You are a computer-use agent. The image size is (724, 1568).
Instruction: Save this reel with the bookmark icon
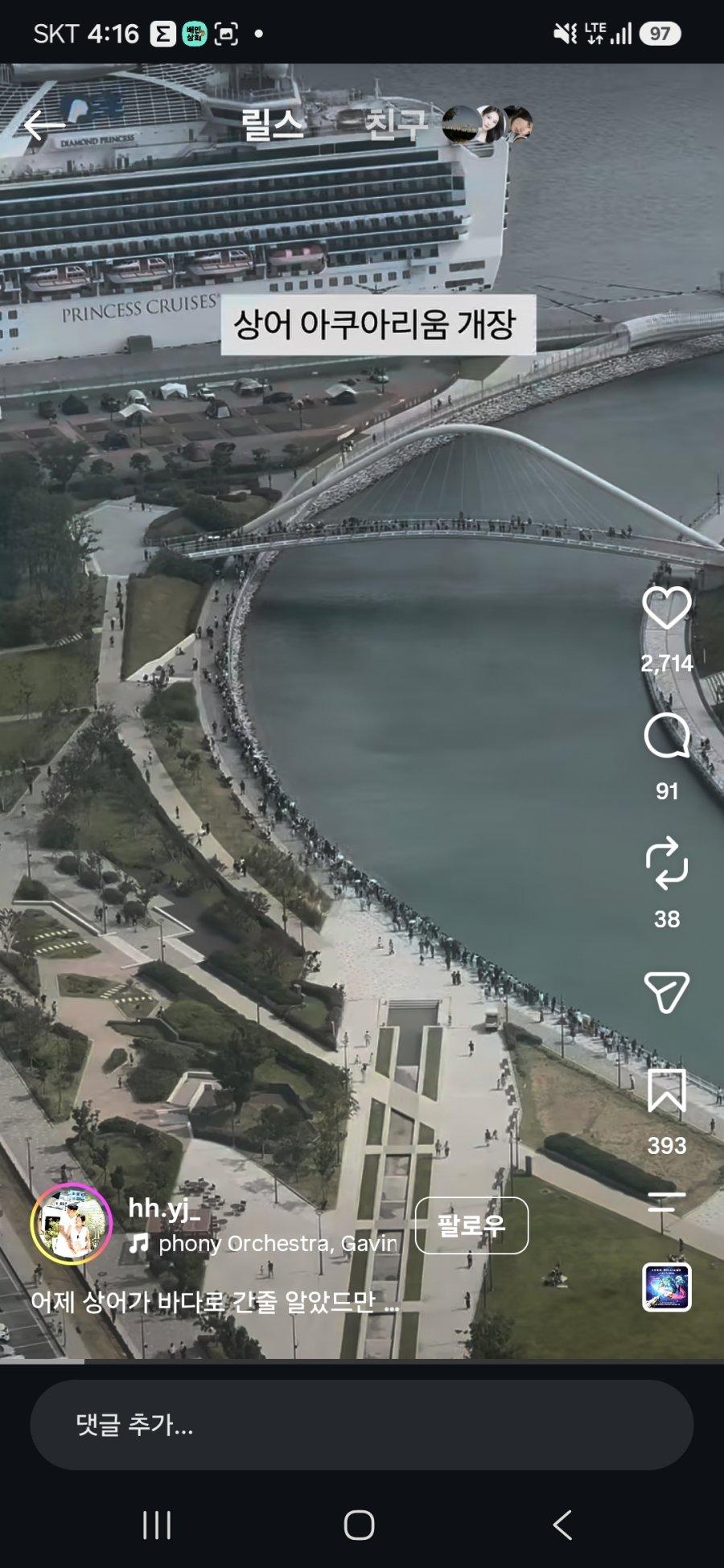(667, 1090)
